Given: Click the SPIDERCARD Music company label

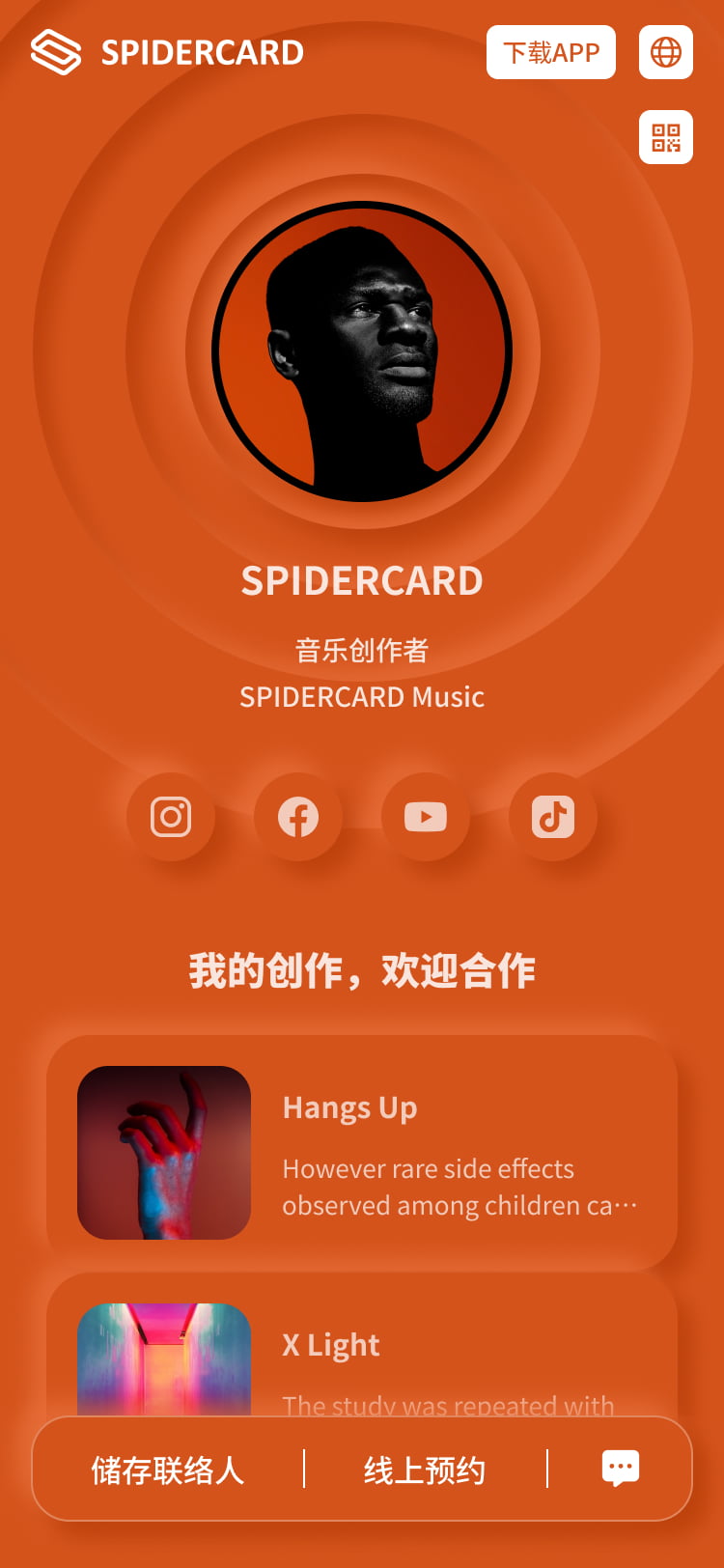Looking at the screenshot, I should (x=362, y=696).
